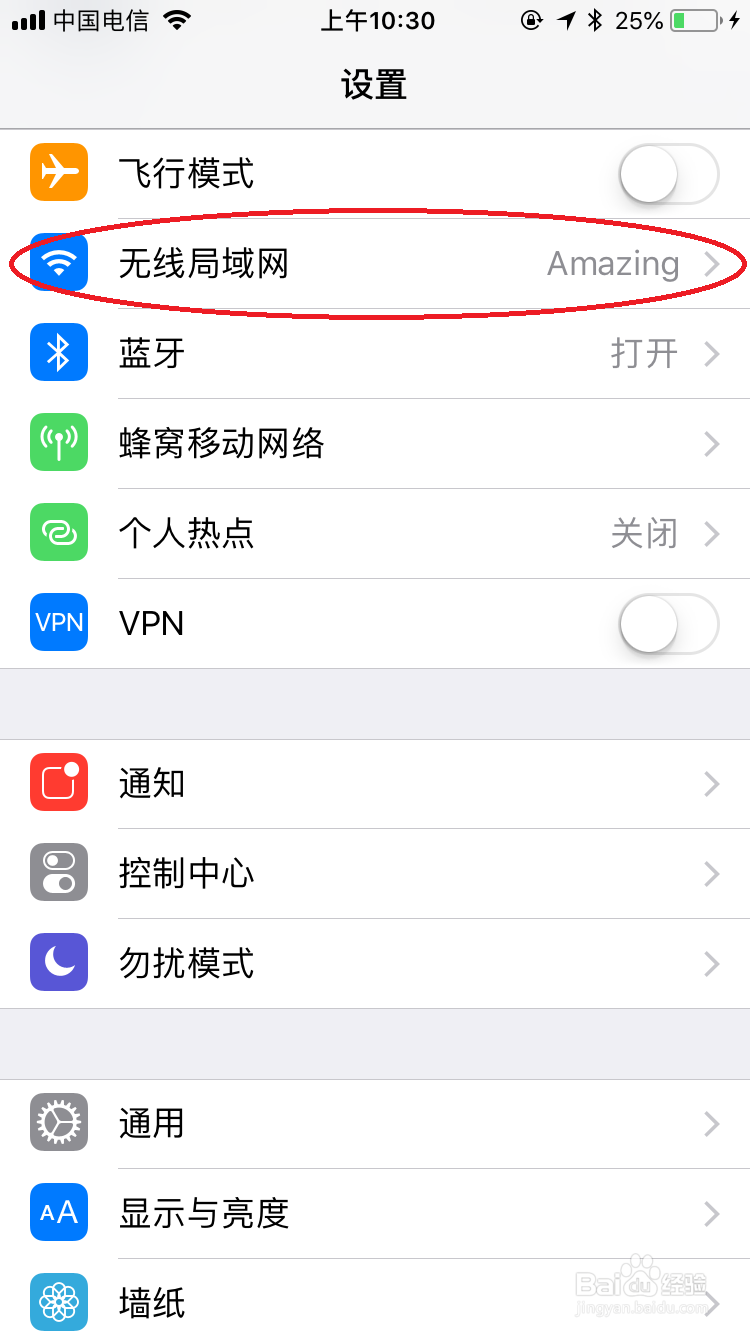This screenshot has width=750, height=1334.
Task: Toggle the 飞行模式 airplane mode switch
Action: click(x=669, y=174)
